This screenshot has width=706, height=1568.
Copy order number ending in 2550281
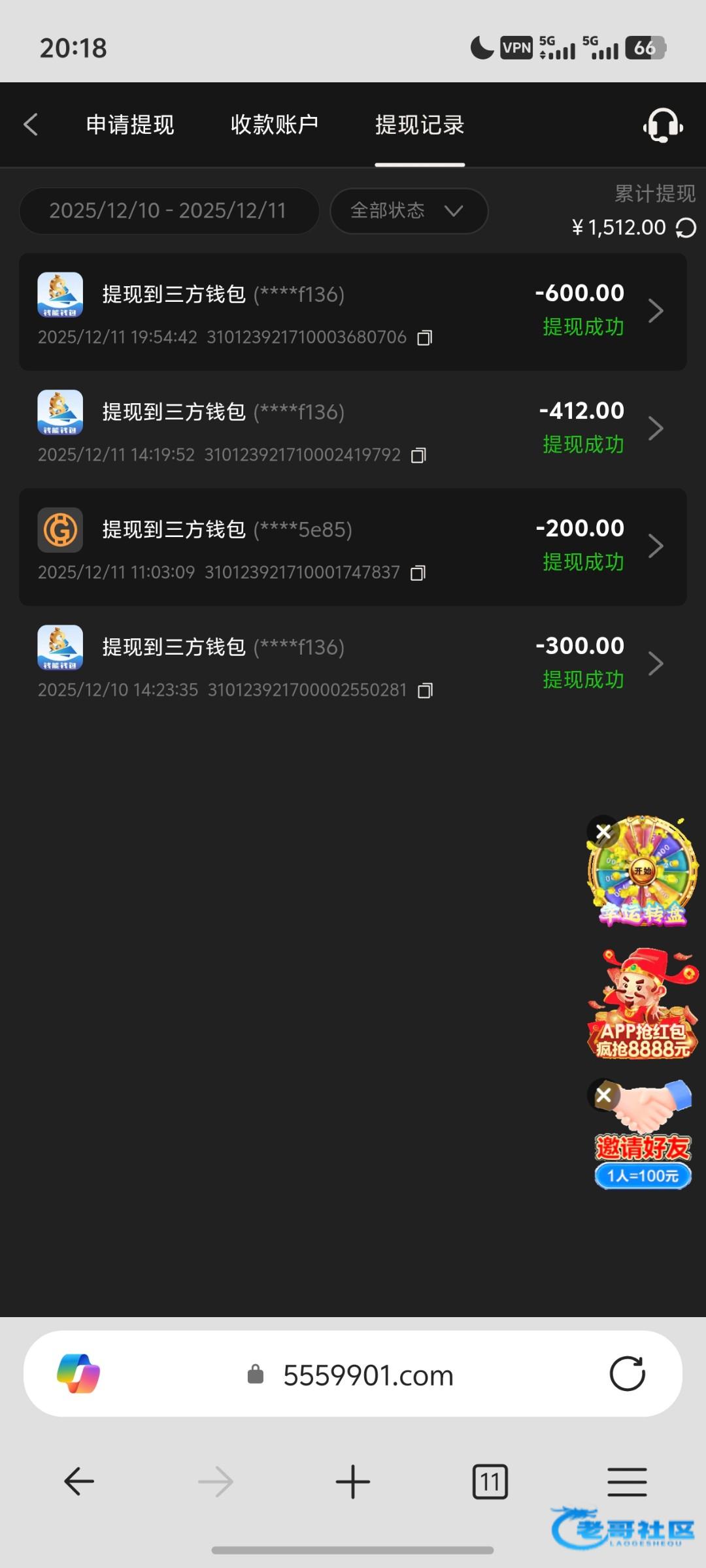pos(425,691)
